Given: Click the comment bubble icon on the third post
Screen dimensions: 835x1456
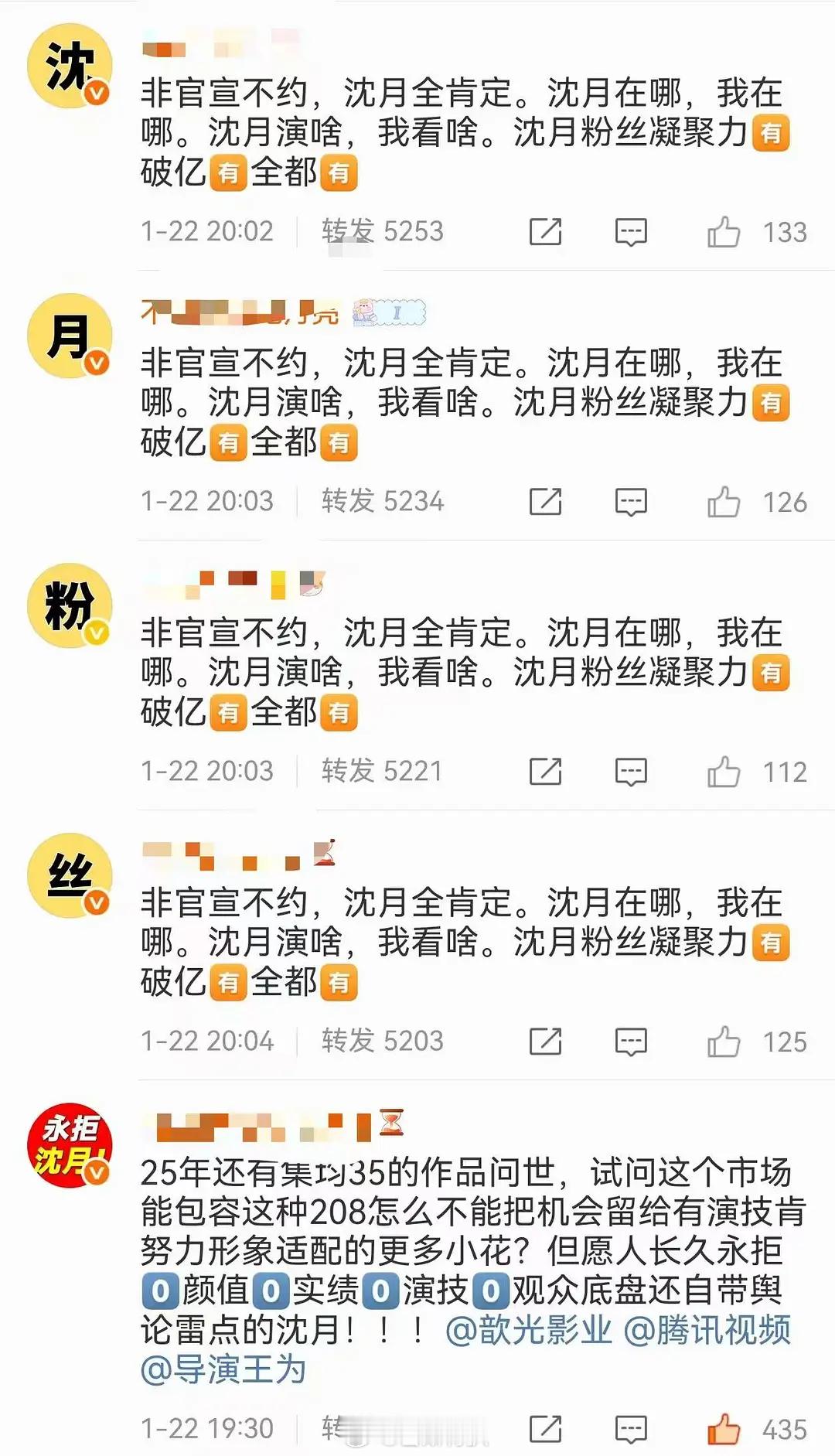Looking at the screenshot, I should point(630,771).
